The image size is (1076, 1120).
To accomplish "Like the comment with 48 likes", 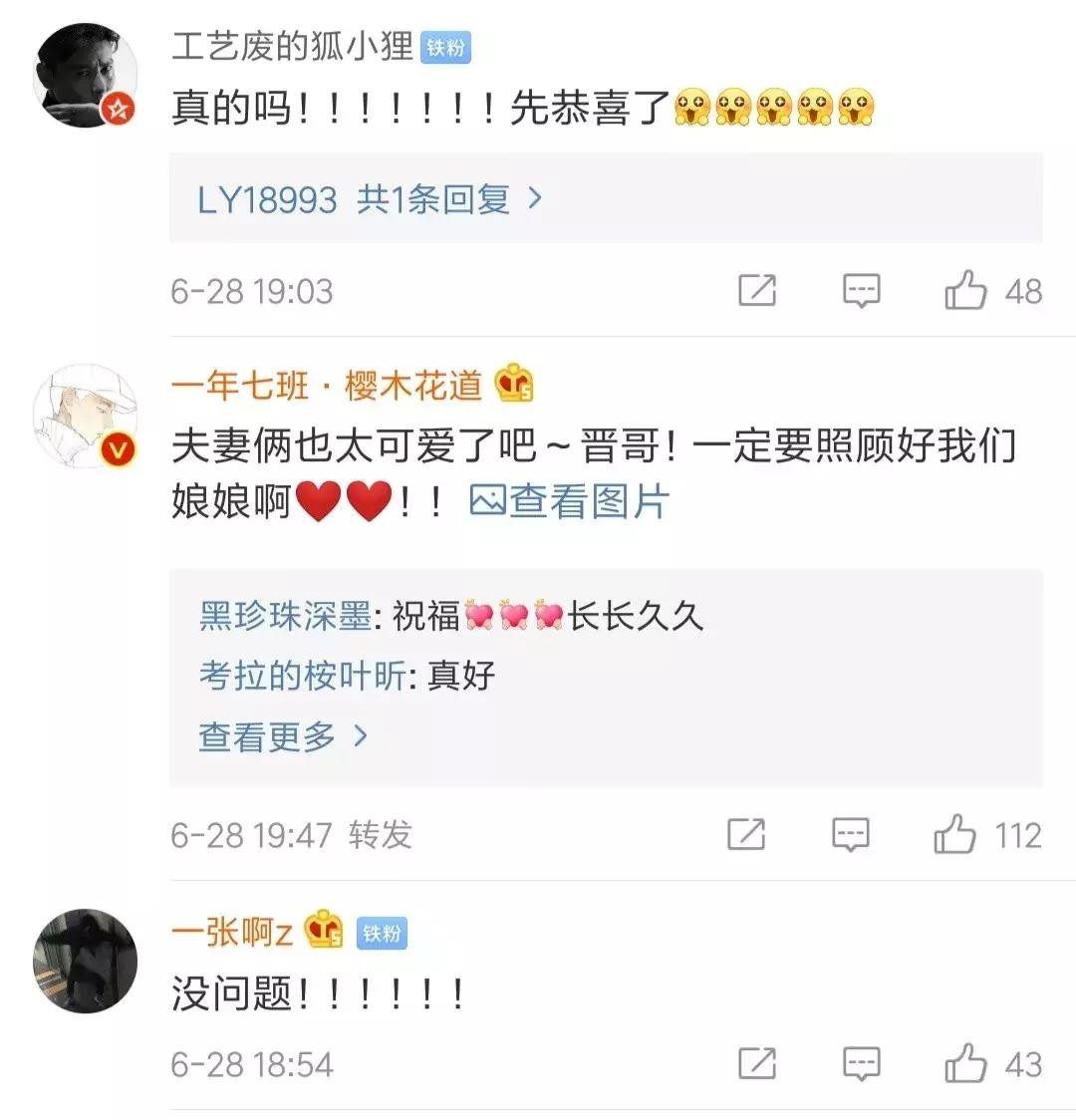I will (x=966, y=291).
